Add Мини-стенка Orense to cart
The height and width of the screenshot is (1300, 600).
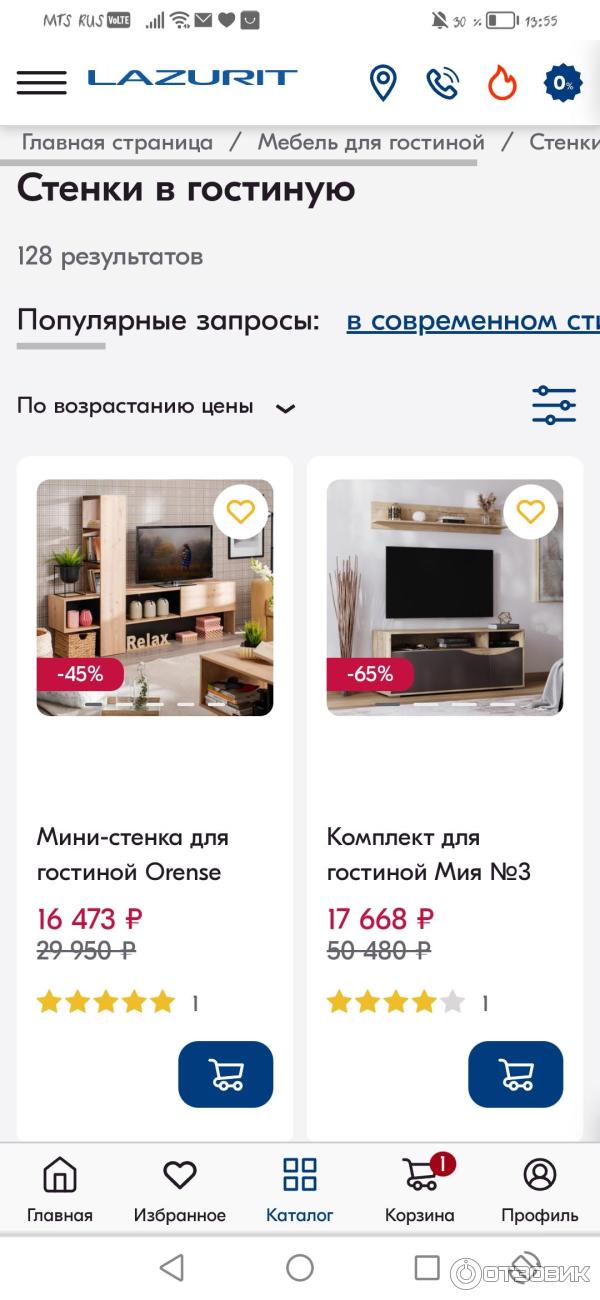(x=225, y=1074)
